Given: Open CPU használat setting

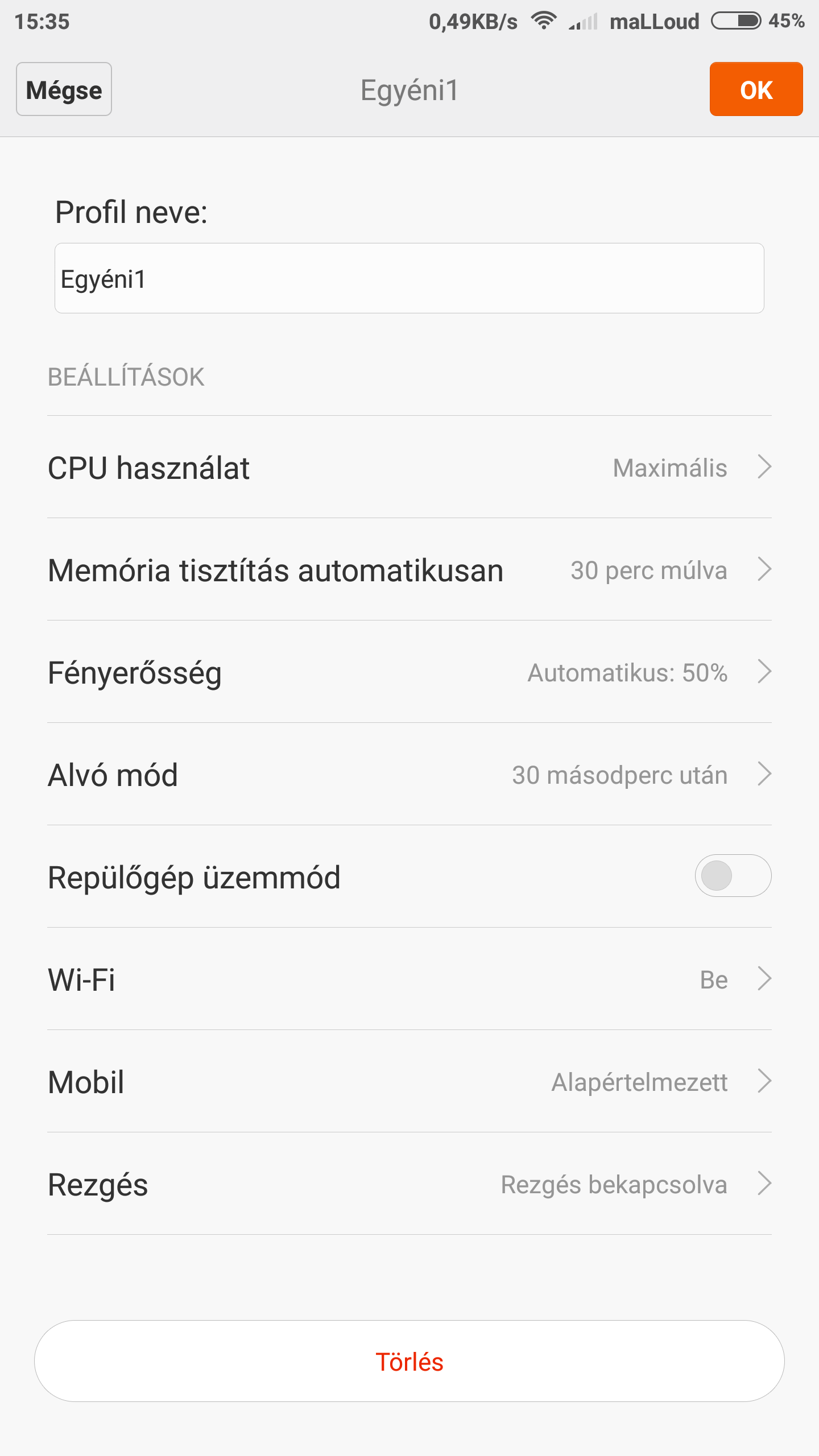Looking at the screenshot, I should [x=409, y=468].
